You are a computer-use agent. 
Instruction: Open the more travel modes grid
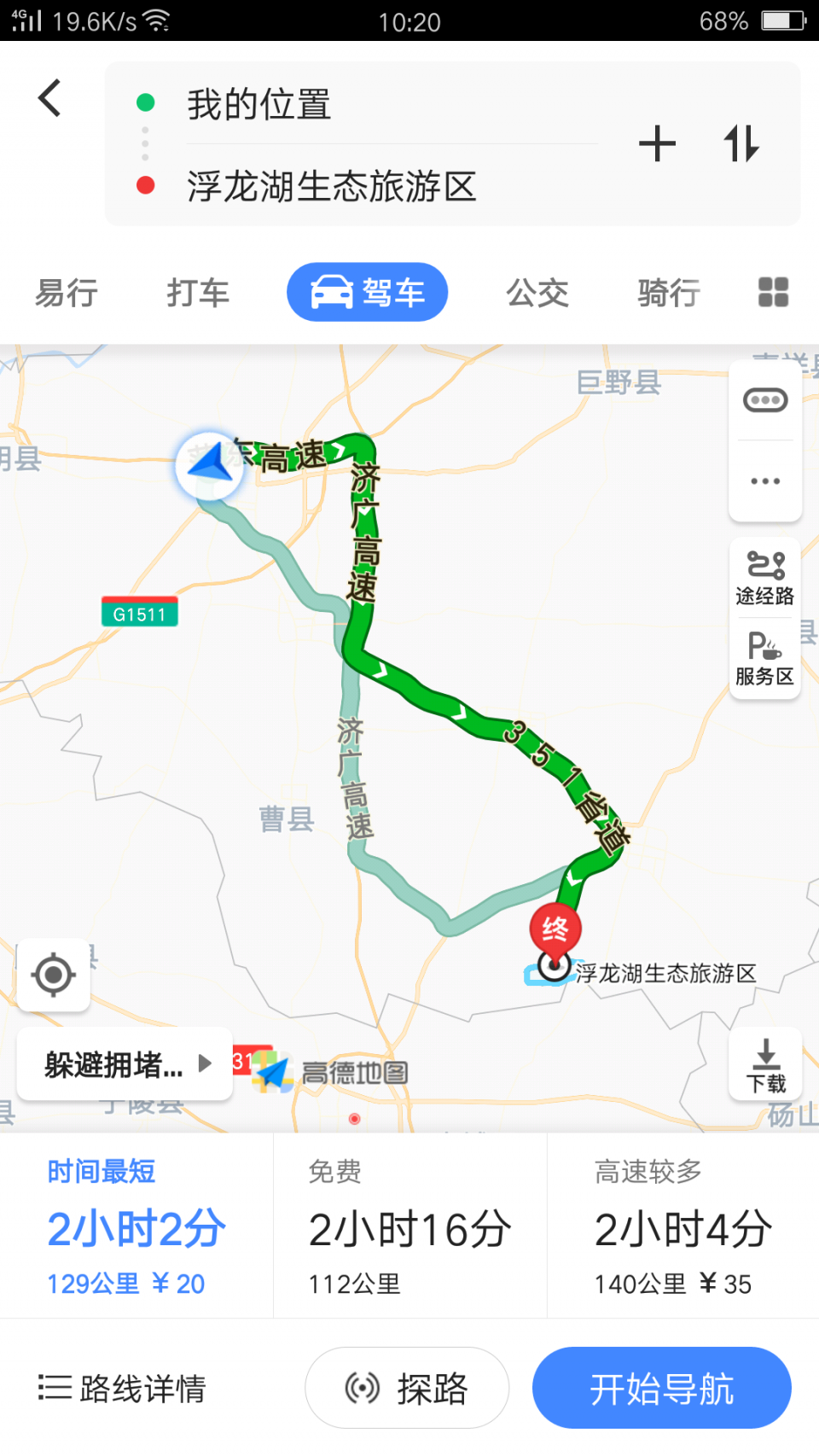point(773,293)
